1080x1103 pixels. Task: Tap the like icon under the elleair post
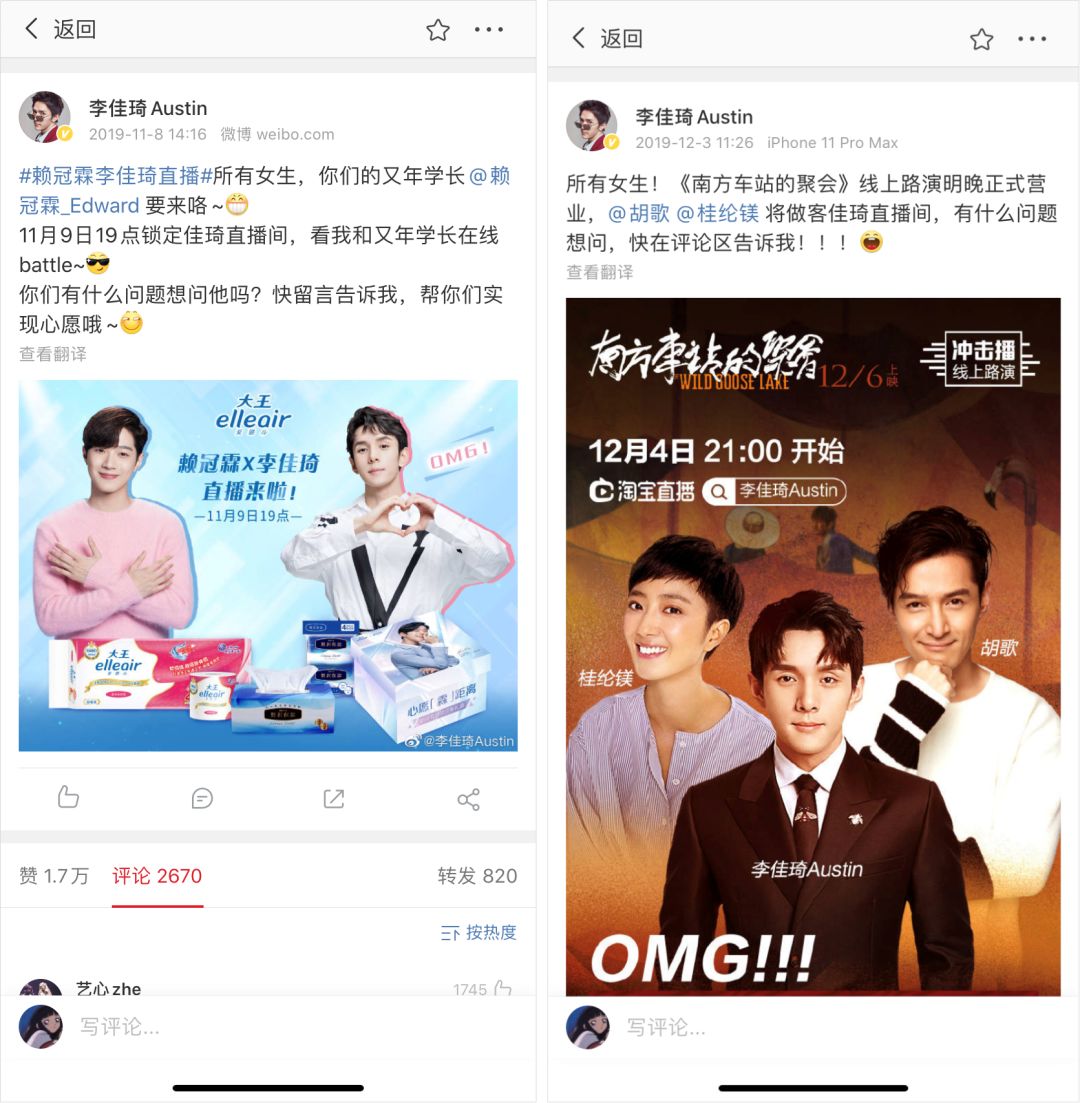(68, 797)
